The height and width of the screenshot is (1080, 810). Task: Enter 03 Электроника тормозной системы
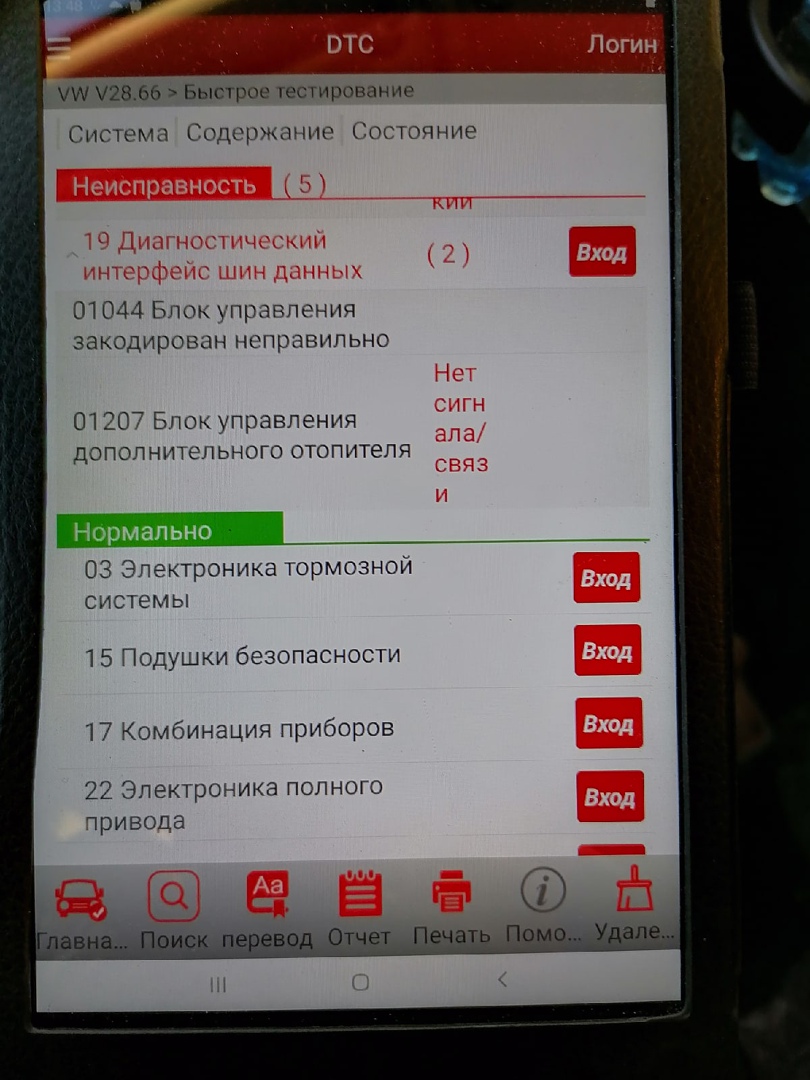[x=606, y=579]
